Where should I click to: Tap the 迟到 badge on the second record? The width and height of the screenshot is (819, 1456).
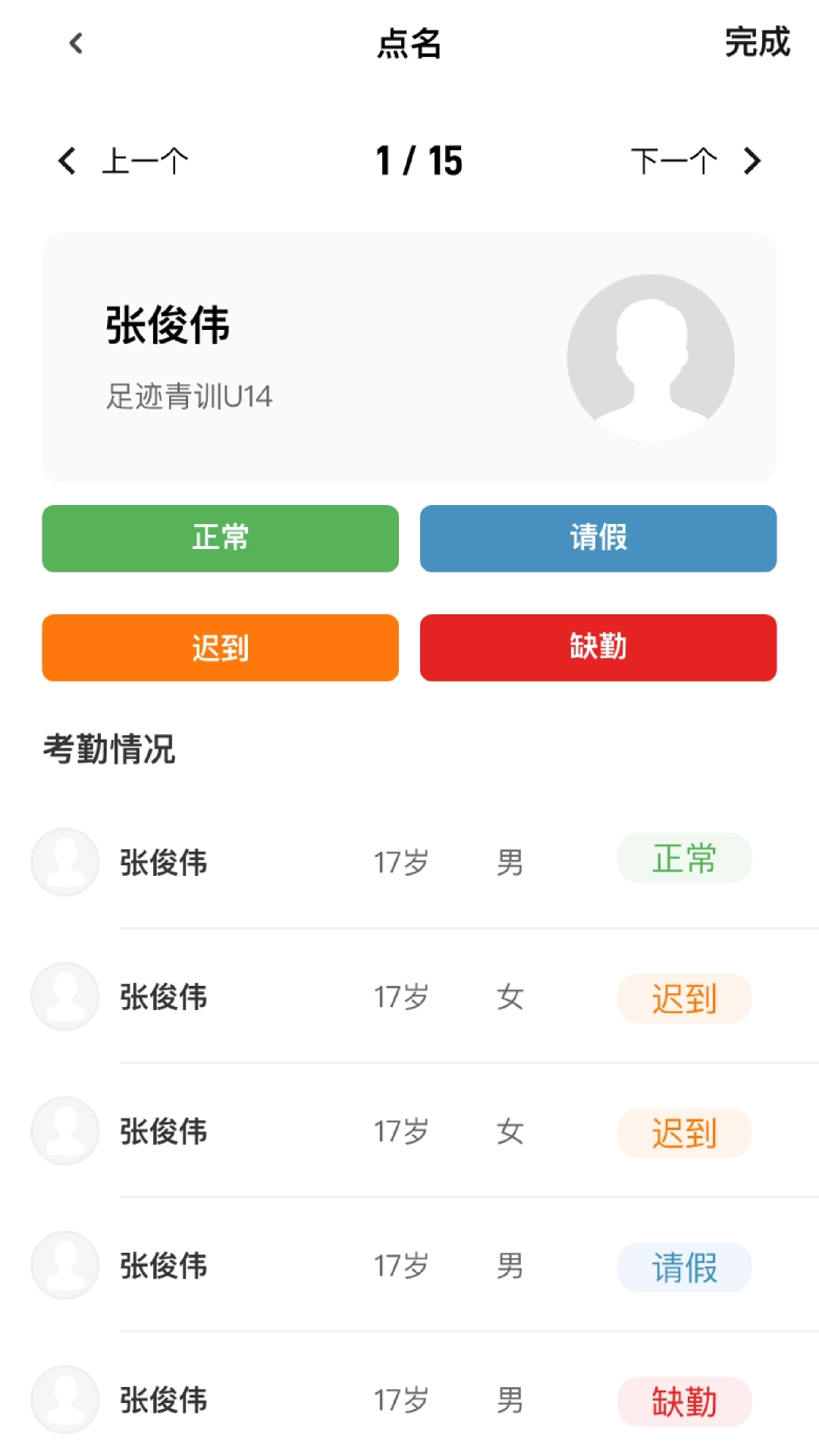point(683,999)
